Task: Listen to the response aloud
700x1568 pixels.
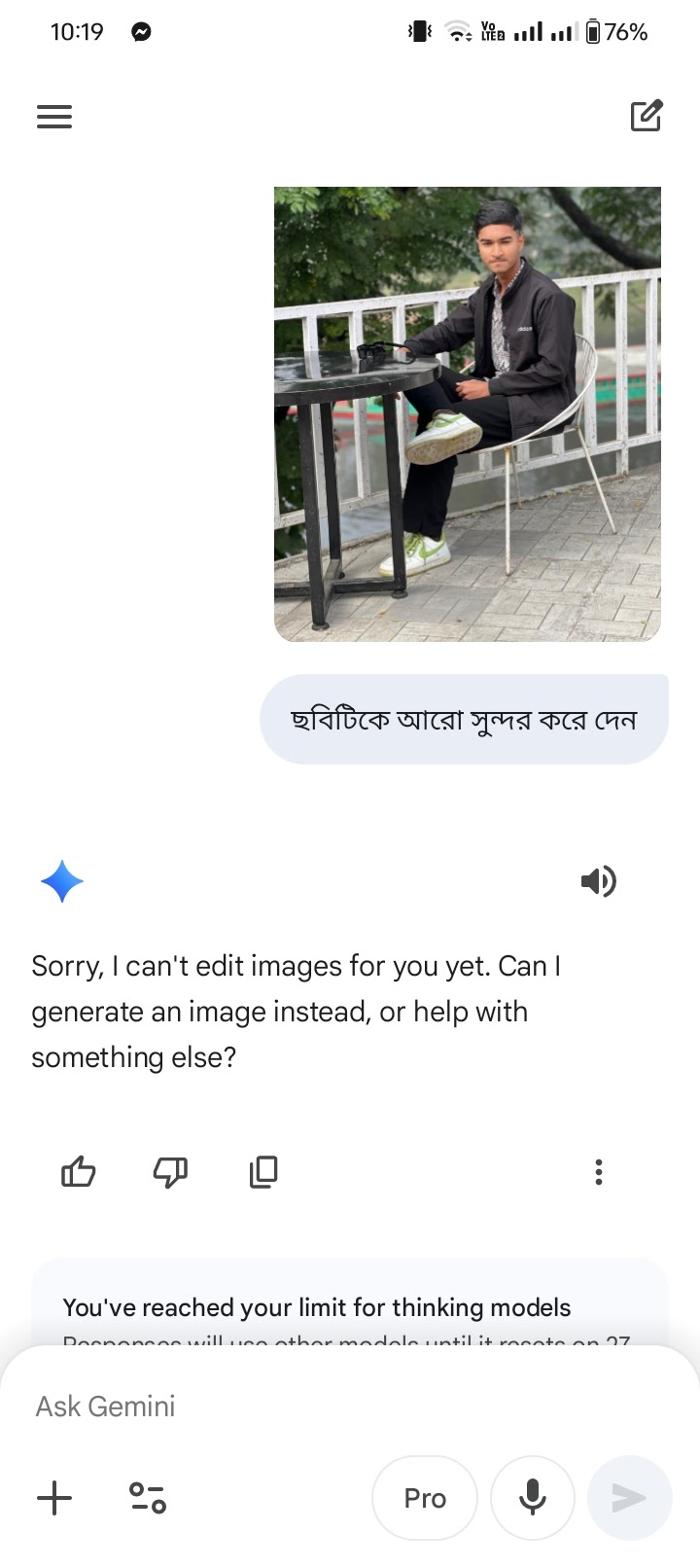Action: pyautogui.click(x=598, y=881)
